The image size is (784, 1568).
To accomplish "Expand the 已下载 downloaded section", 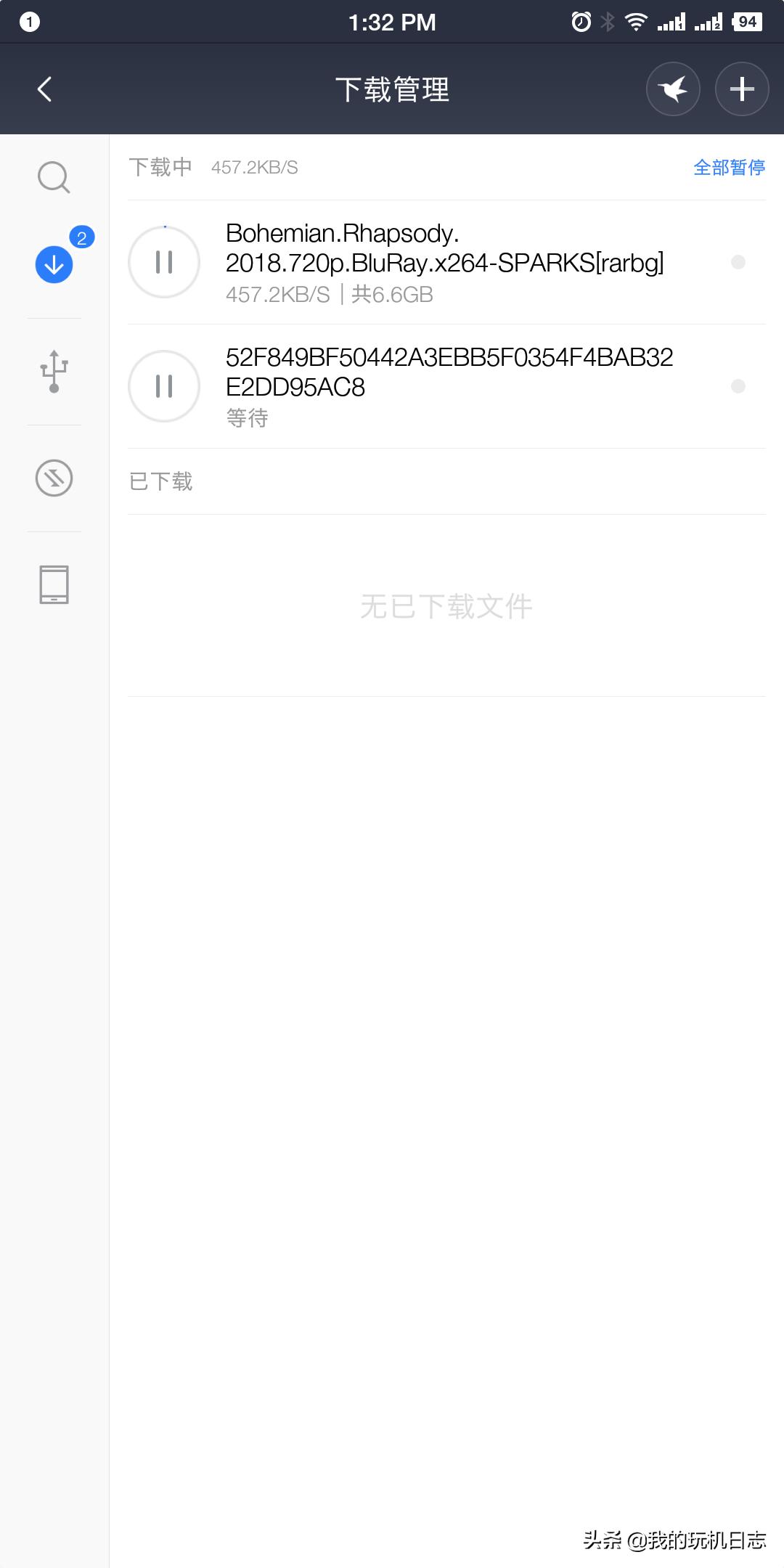I will click(x=160, y=481).
